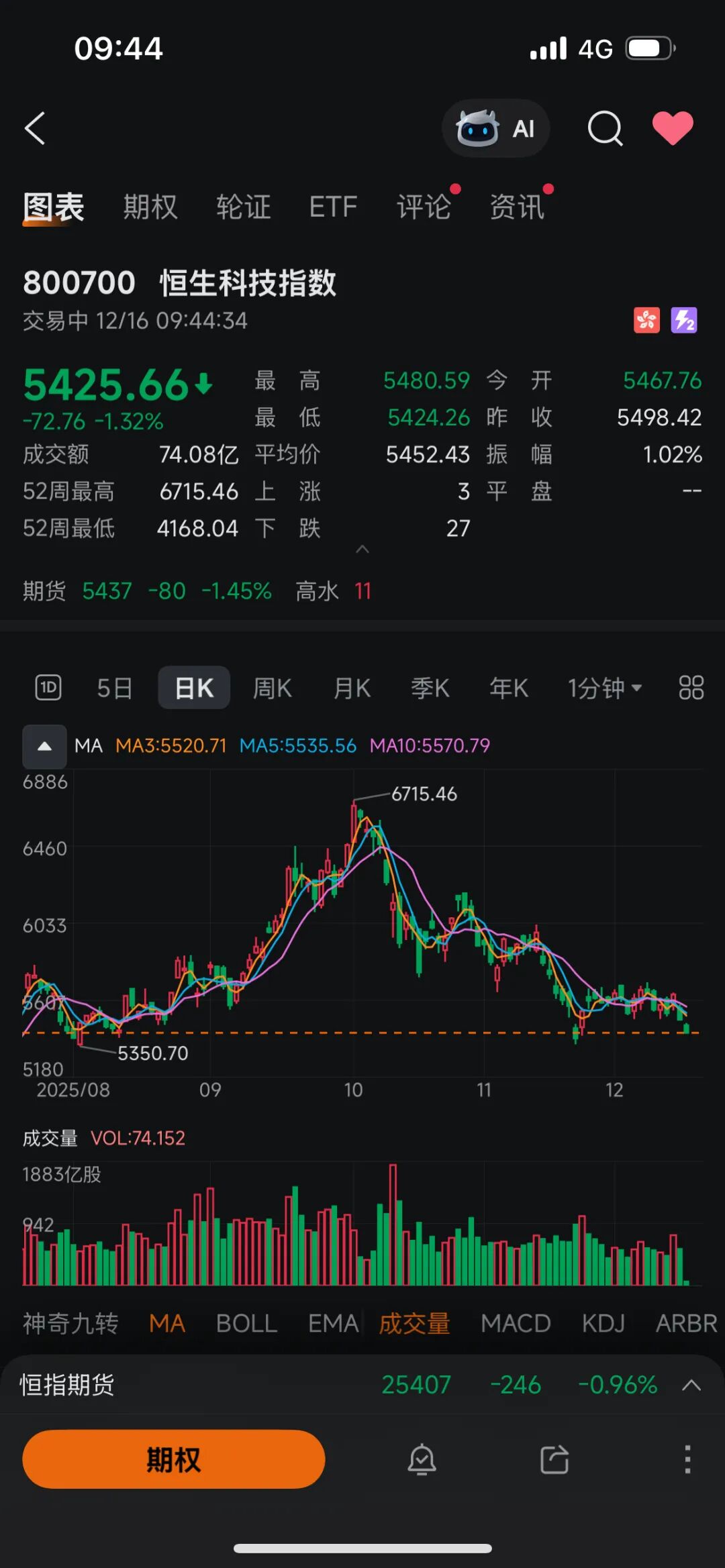Remove index from favorites via heart icon

click(x=673, y=127)
